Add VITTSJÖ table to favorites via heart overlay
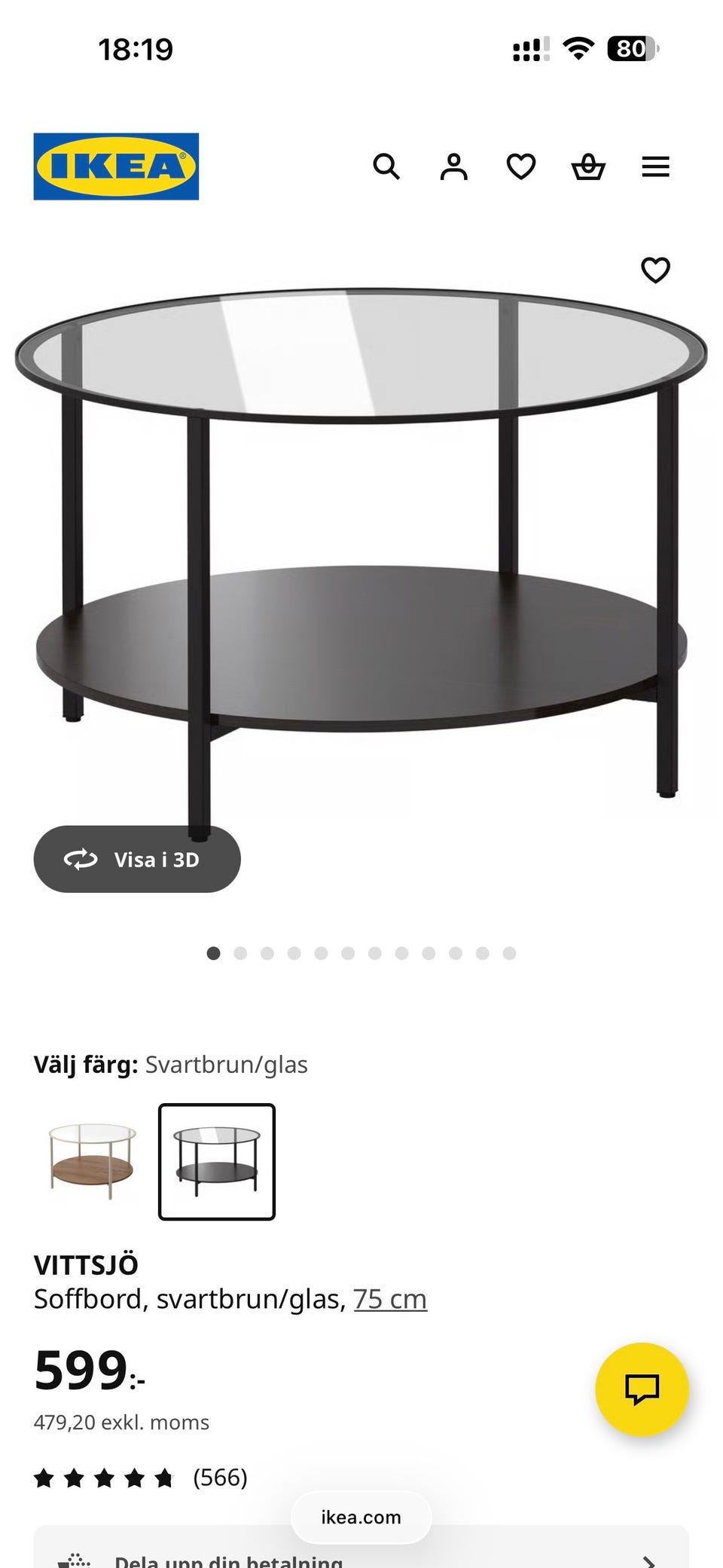The image size is (723, 1568). coord(656,269)
